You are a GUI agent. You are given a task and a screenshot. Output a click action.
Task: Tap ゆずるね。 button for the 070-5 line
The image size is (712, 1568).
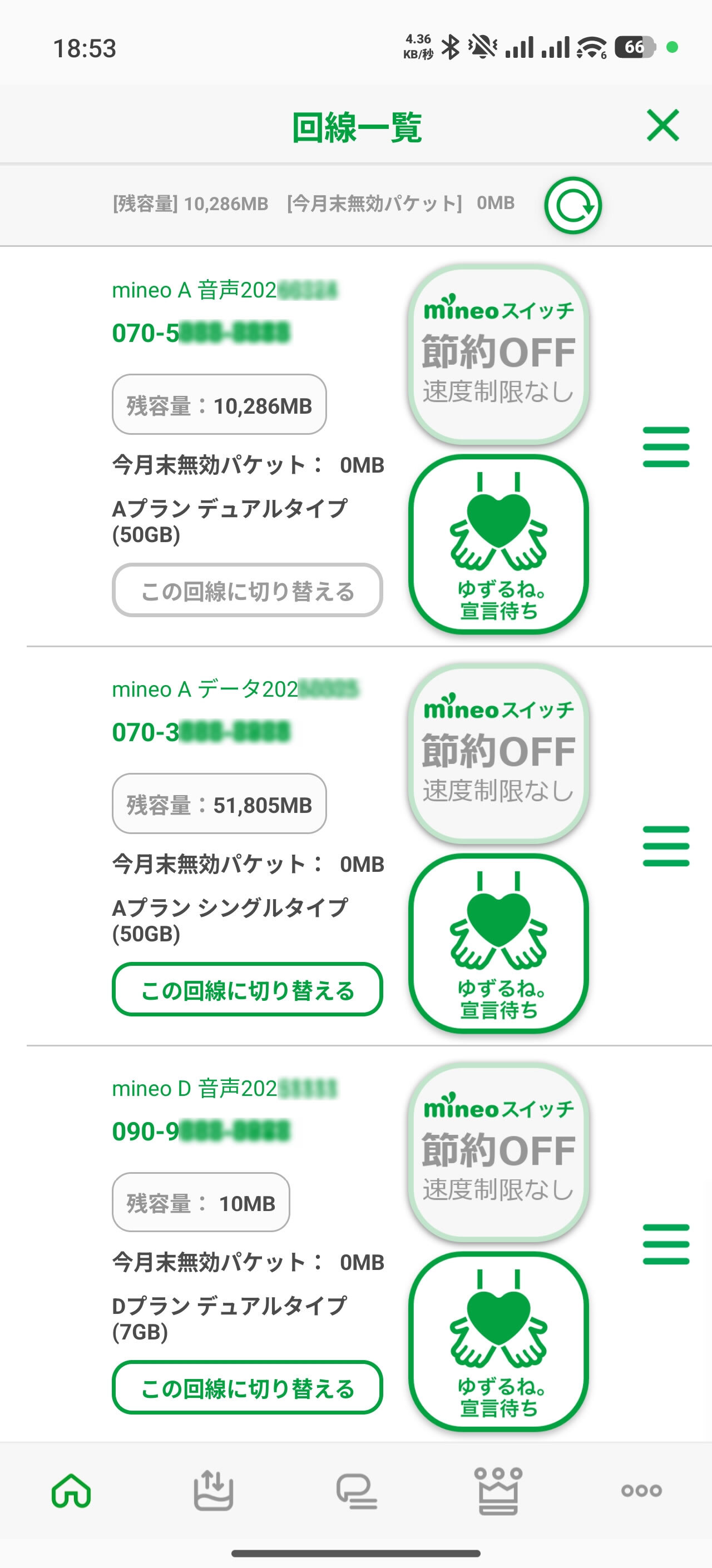pos(498,544)
